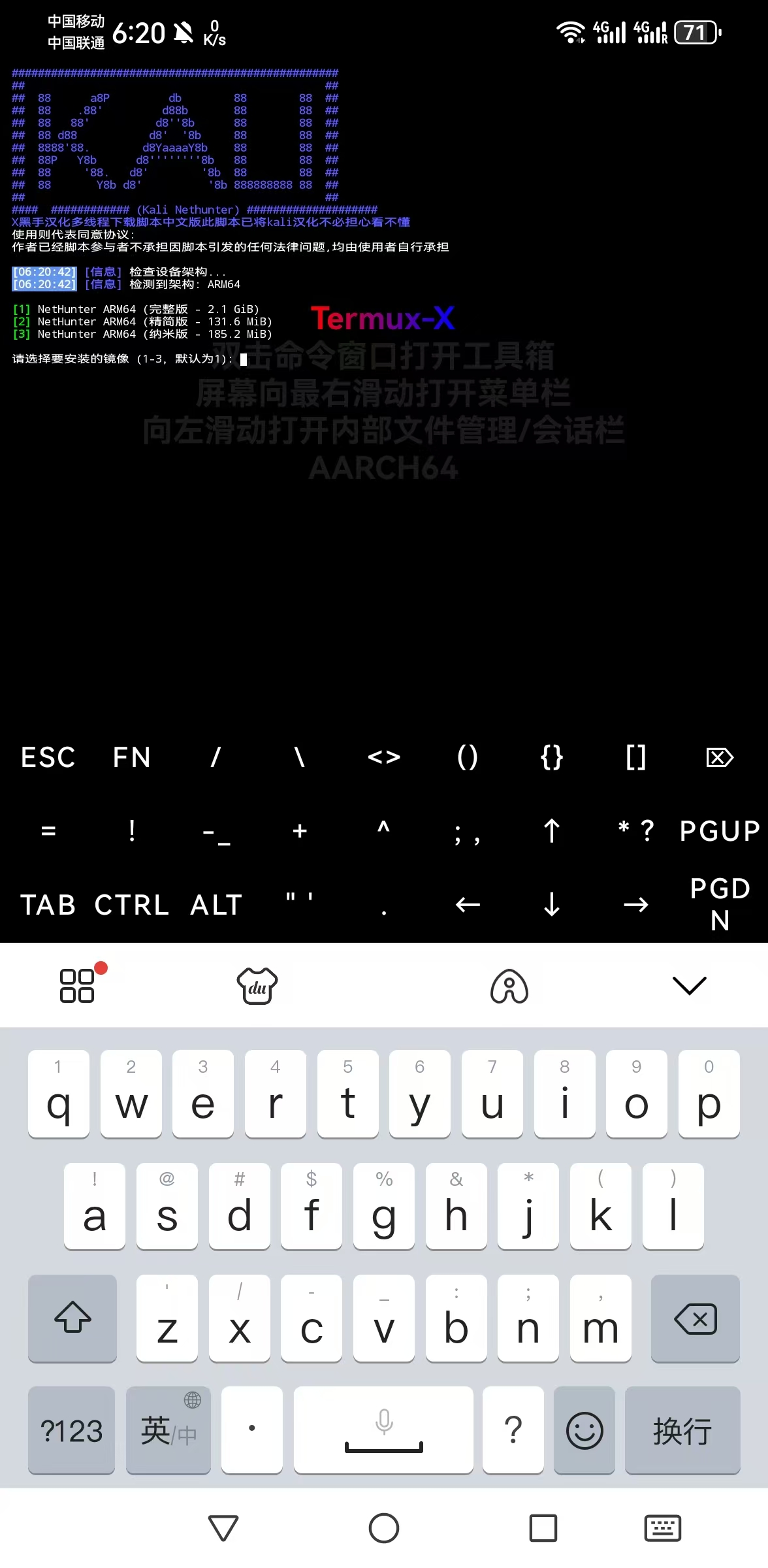768x1568 pixels.
Task: Open the keyboard skin shirt icon
Action: 257,986
